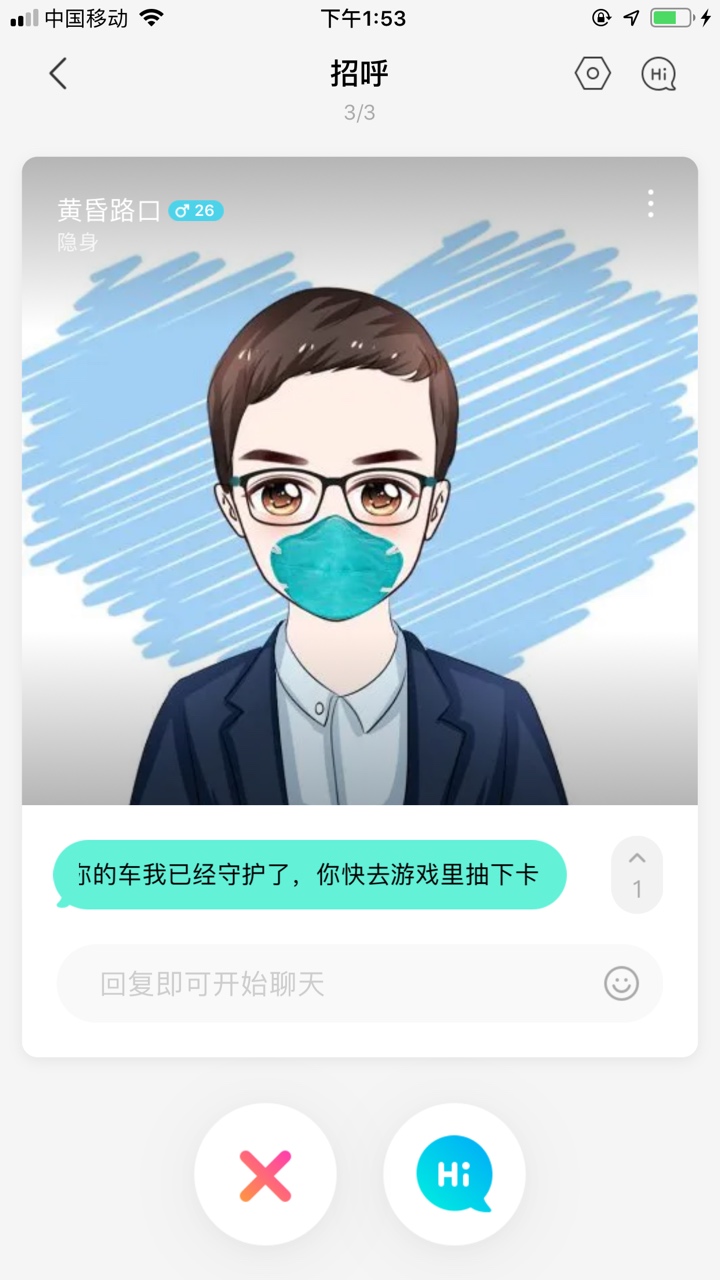Open the Hi messages icon in header
The width and height of the screenshot is (720, 1280).
point(658,74)
